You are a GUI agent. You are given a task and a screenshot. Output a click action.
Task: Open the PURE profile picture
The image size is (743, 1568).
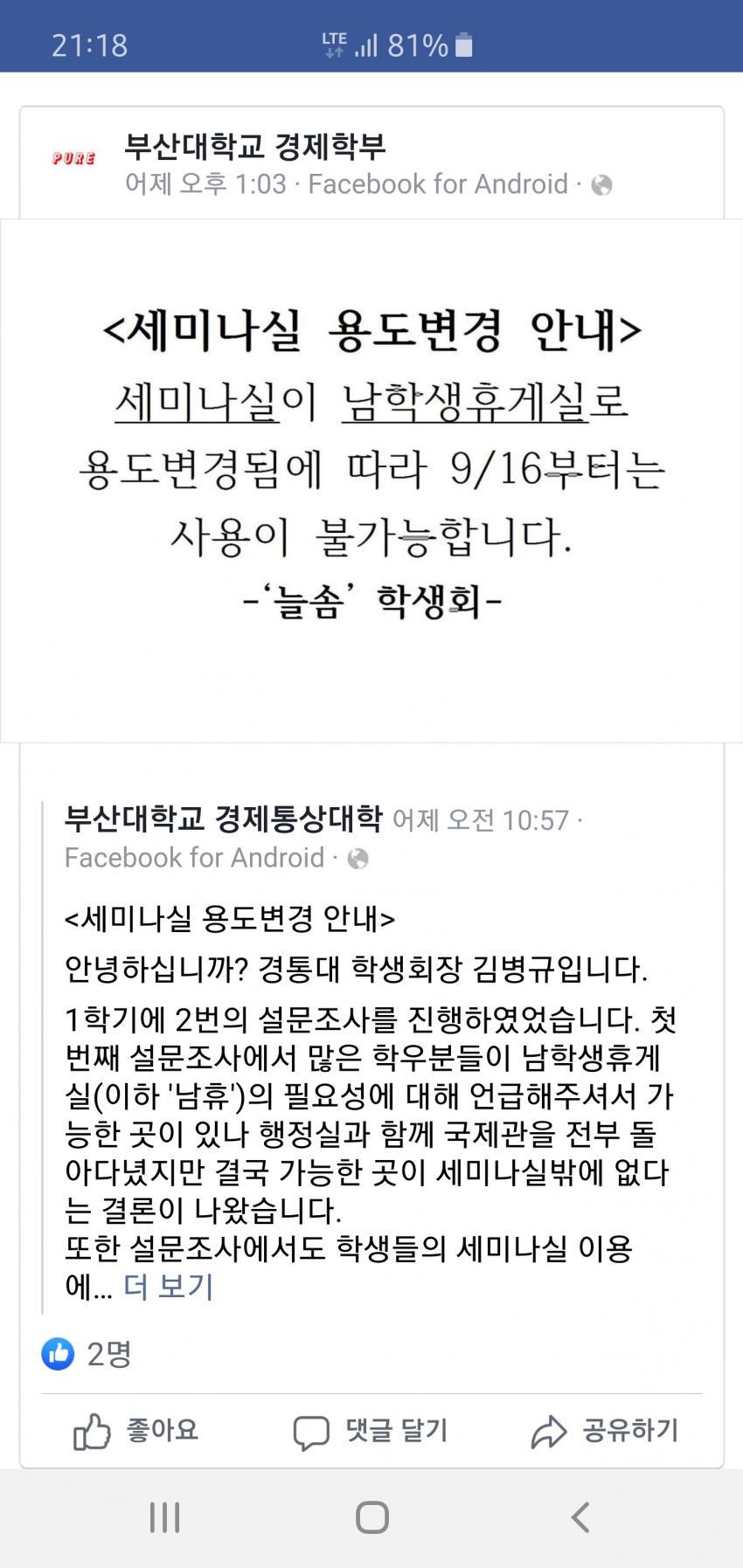pyautogui.click(x=73, y=158)
